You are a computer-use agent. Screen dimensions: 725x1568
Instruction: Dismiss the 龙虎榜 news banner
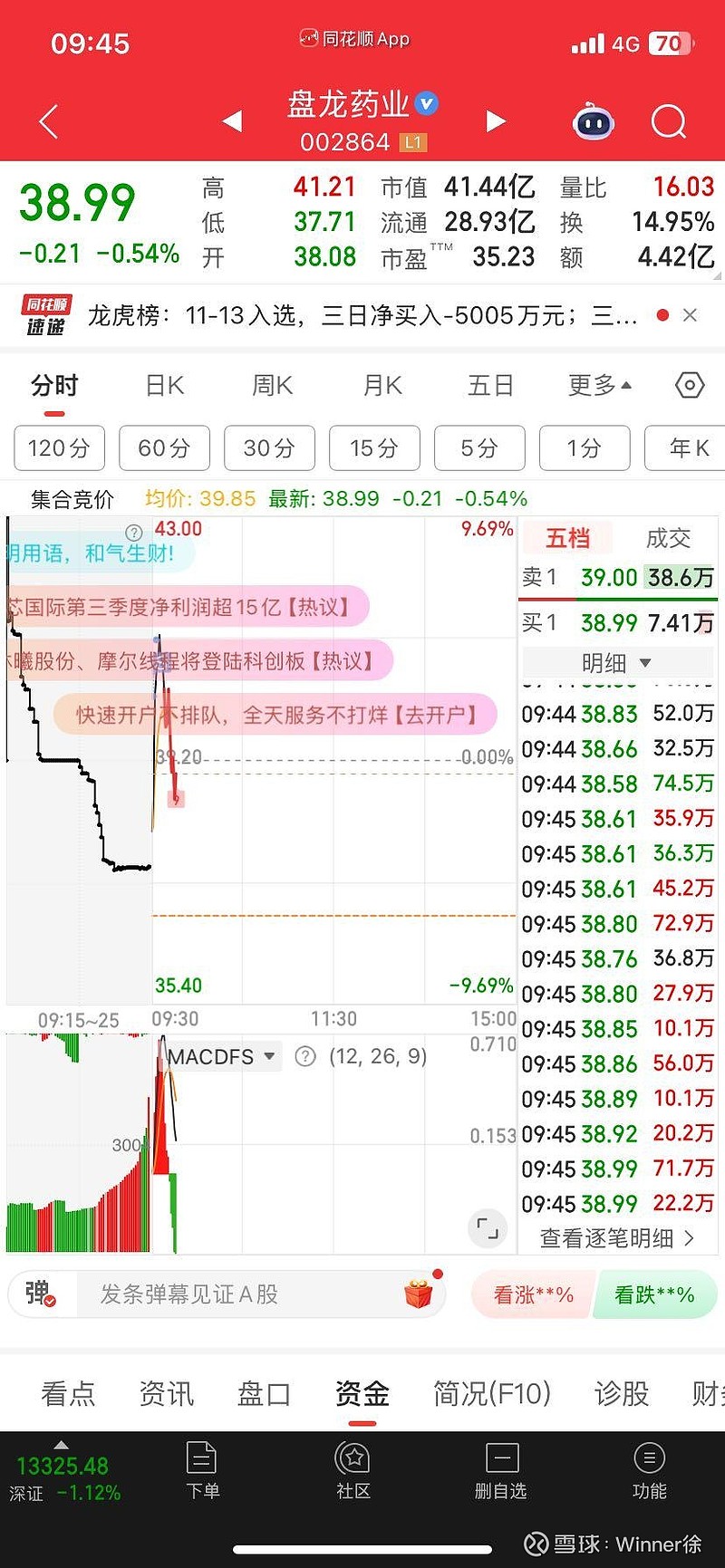click(x=691, y=315)
